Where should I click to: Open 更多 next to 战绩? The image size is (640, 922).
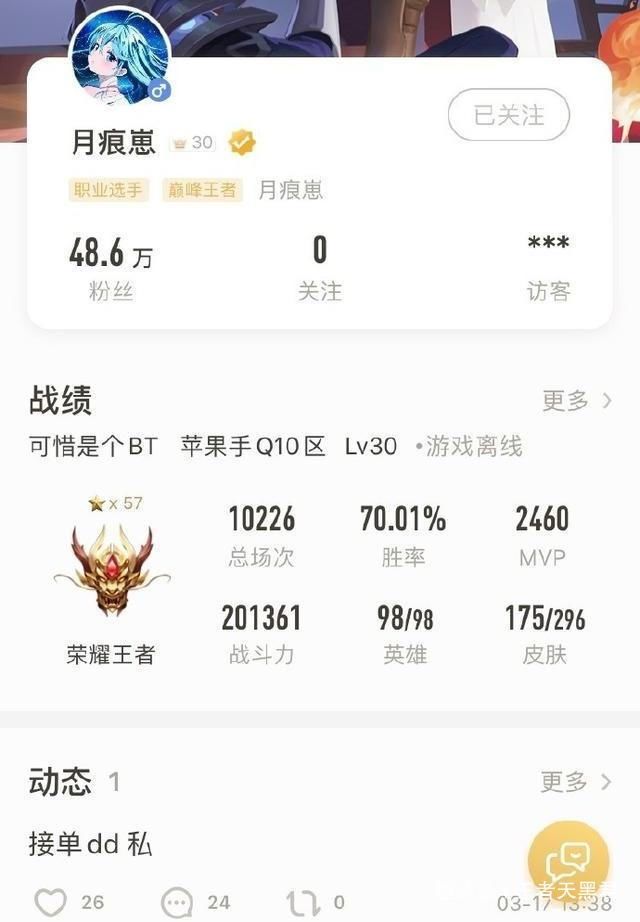(x=576, y=401)
